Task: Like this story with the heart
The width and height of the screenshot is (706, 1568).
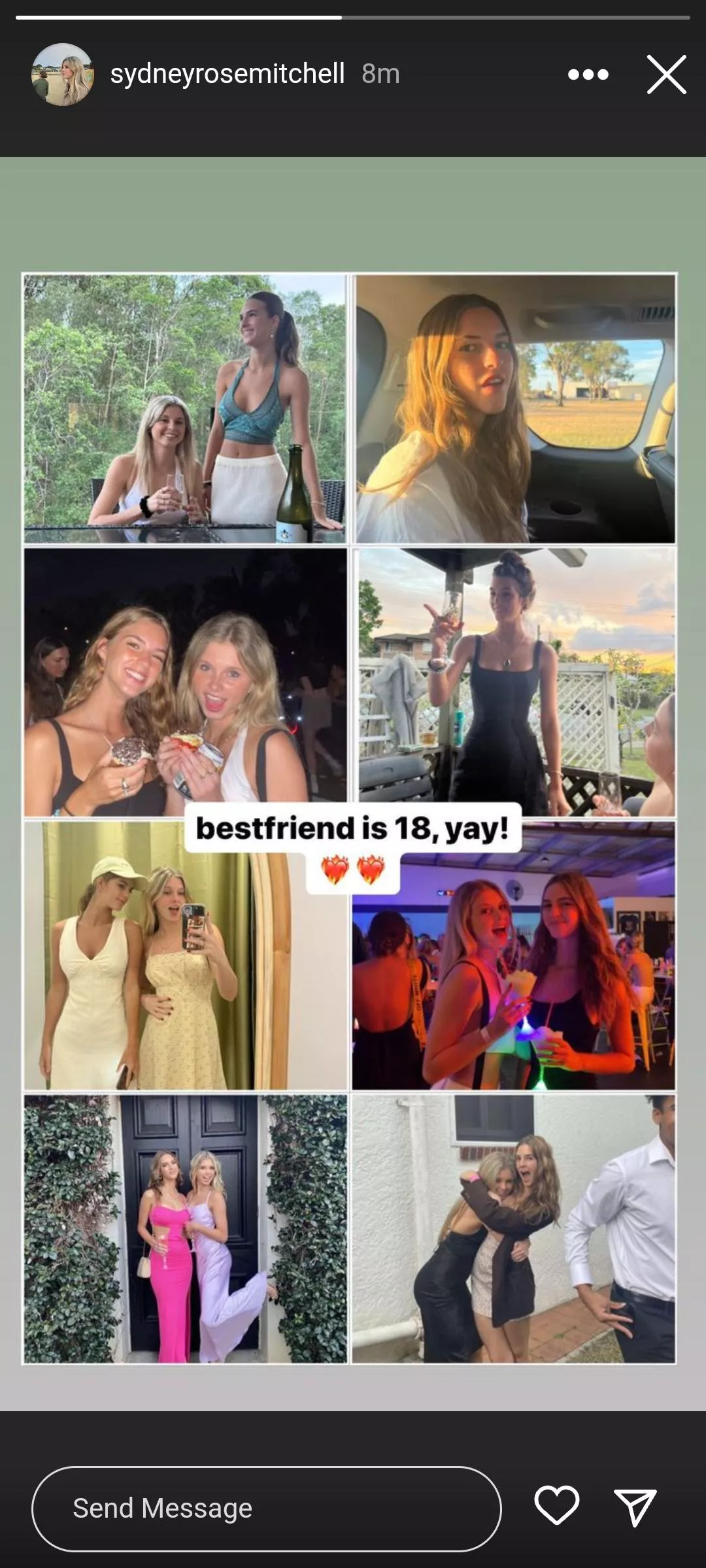Action: coord(556,1506)
